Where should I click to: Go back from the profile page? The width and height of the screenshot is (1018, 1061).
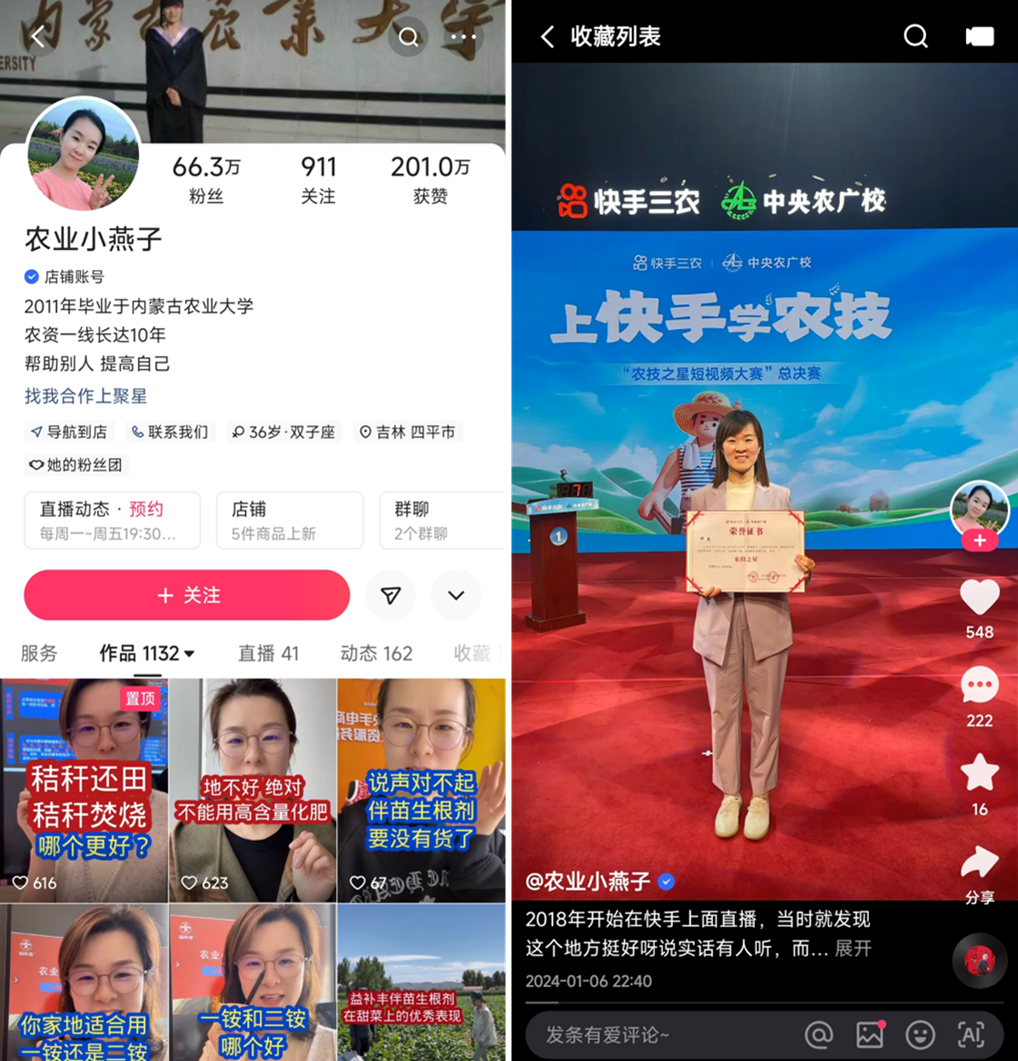[38, 37]
